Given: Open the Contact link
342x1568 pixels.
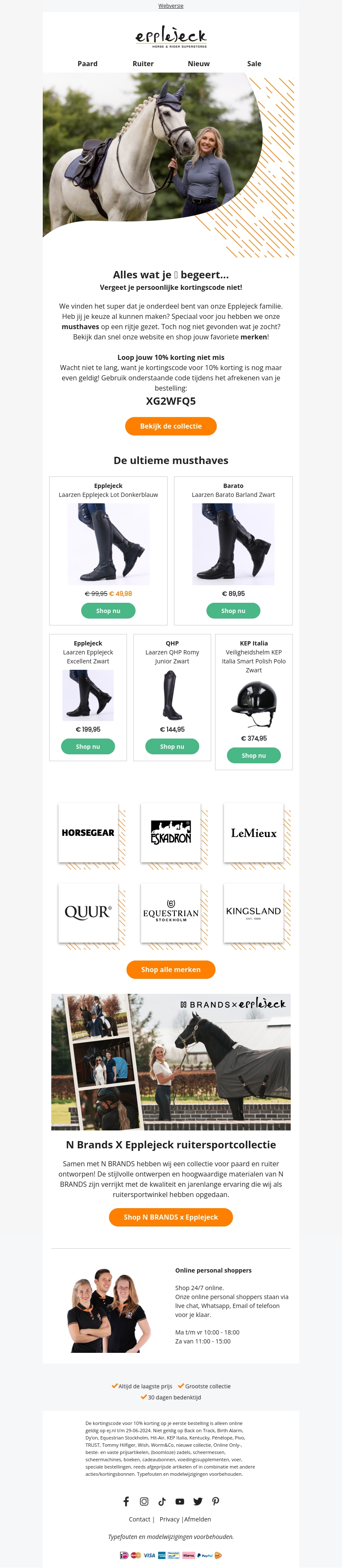Looking at the screenshot, I should [140, 1519].
